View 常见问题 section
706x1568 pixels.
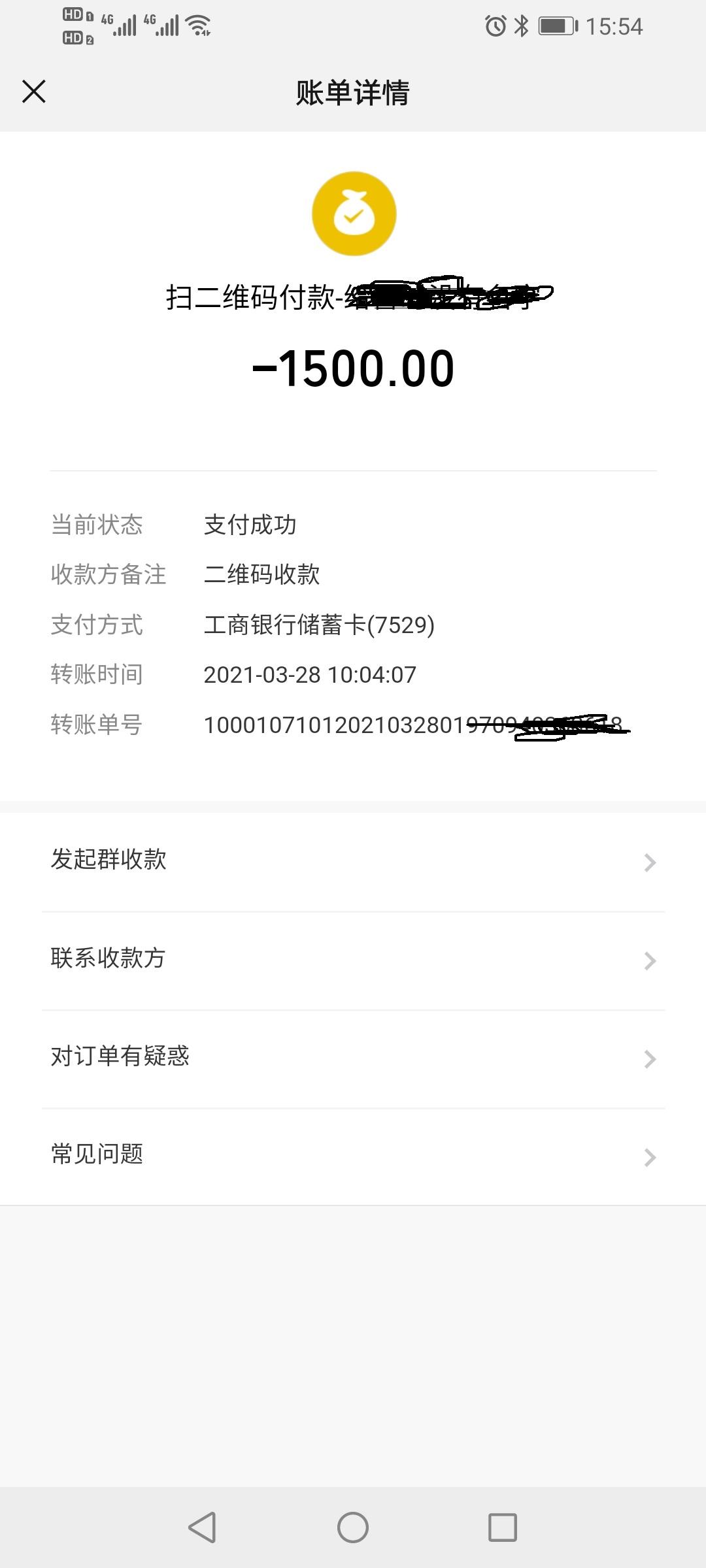(x=353, y=1156)
